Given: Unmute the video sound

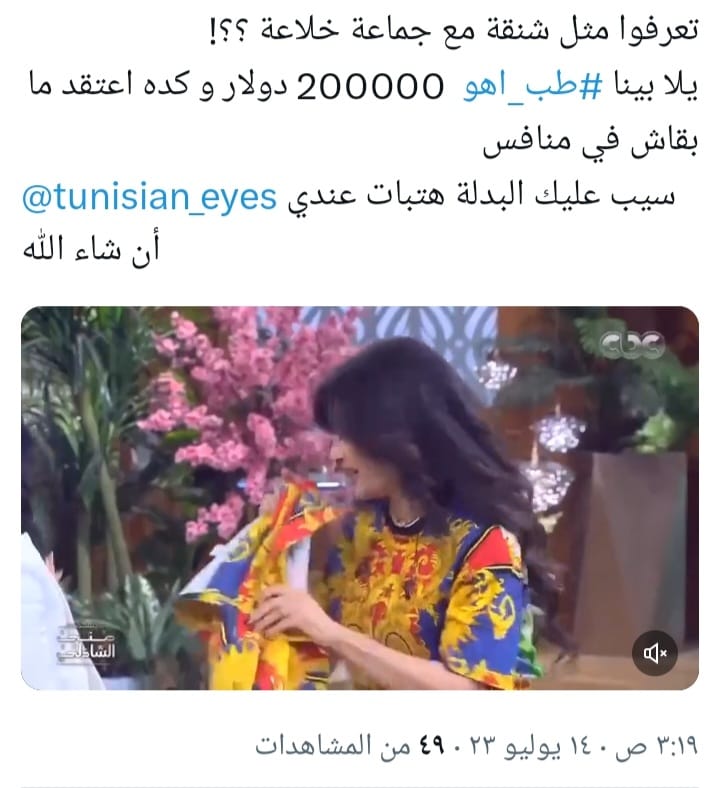Looking at the screenshot, I should click(x=656, y=654).
